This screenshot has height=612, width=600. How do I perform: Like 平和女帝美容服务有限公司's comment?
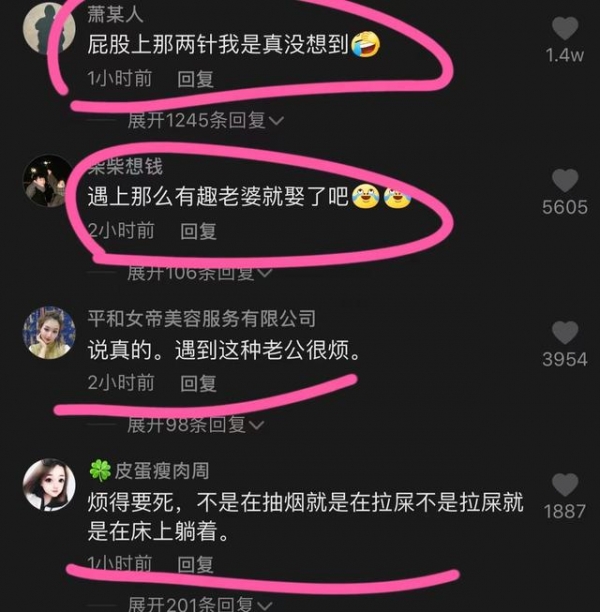click(565, 333)
